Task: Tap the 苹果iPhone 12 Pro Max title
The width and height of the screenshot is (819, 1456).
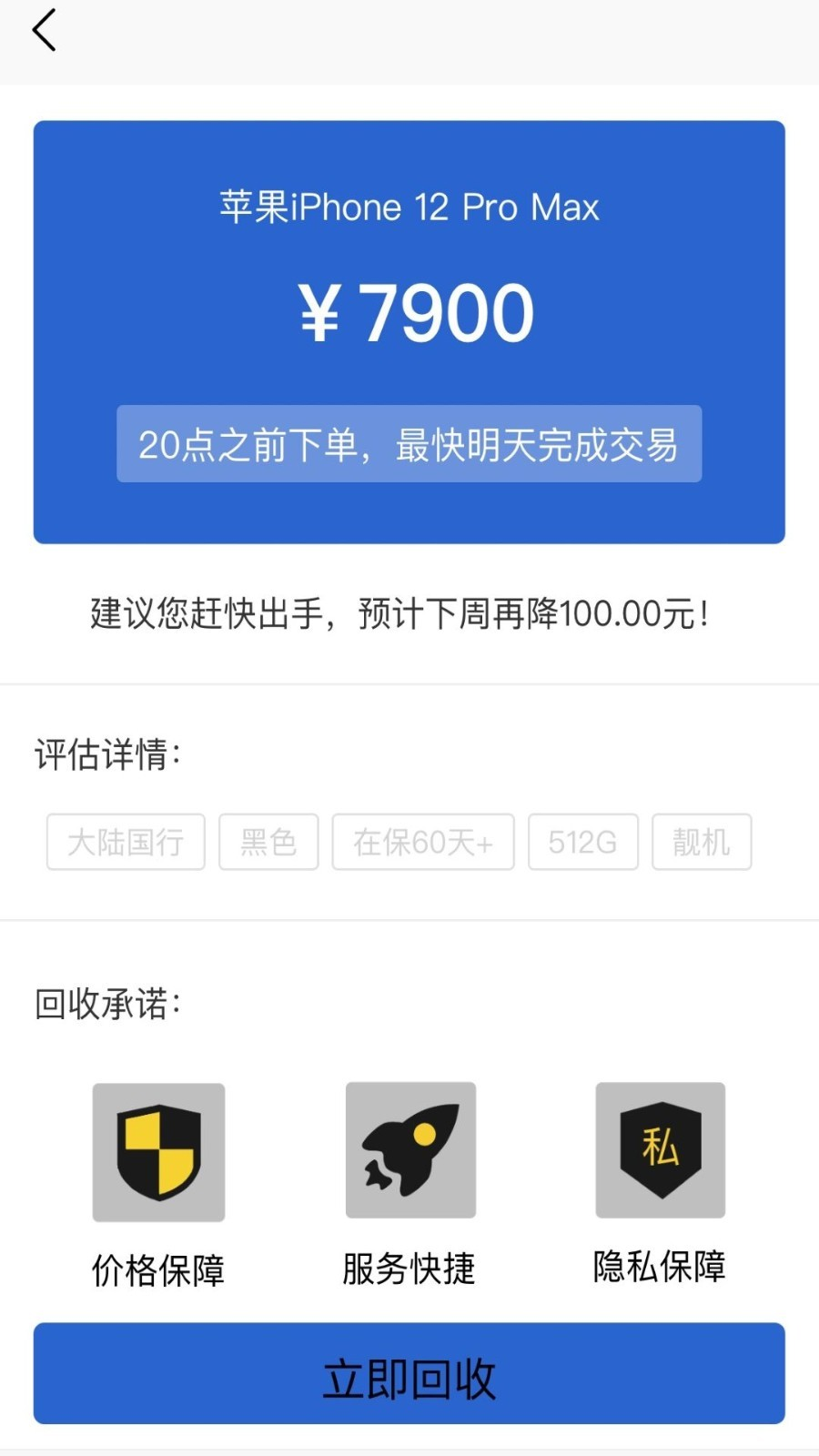Action: [409, 207]
